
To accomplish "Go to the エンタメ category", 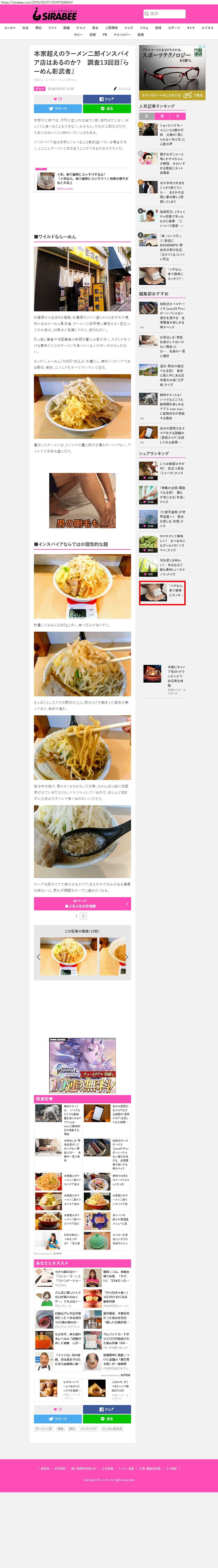I will 10,28.
